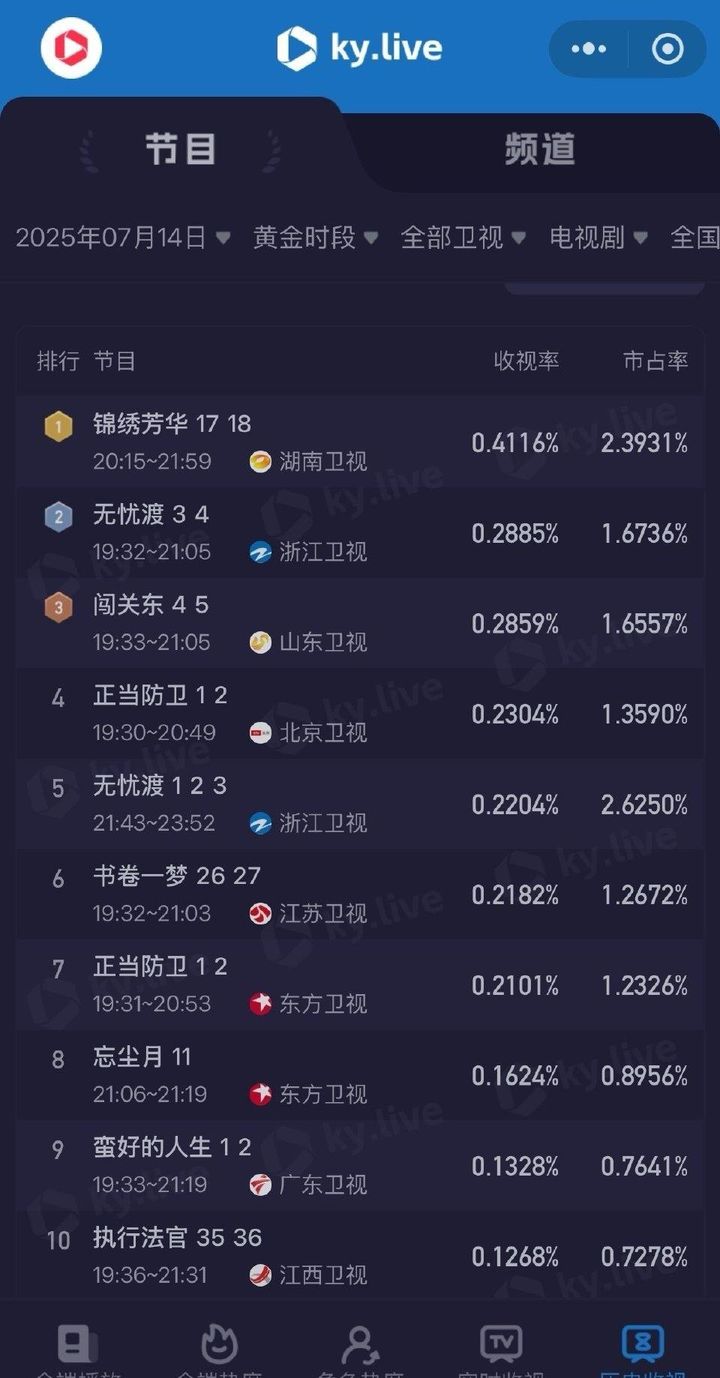This screenshot has height=1378, width=720.
Task: Open the 全部卫视 channel filter
Action: click(463, 237)
